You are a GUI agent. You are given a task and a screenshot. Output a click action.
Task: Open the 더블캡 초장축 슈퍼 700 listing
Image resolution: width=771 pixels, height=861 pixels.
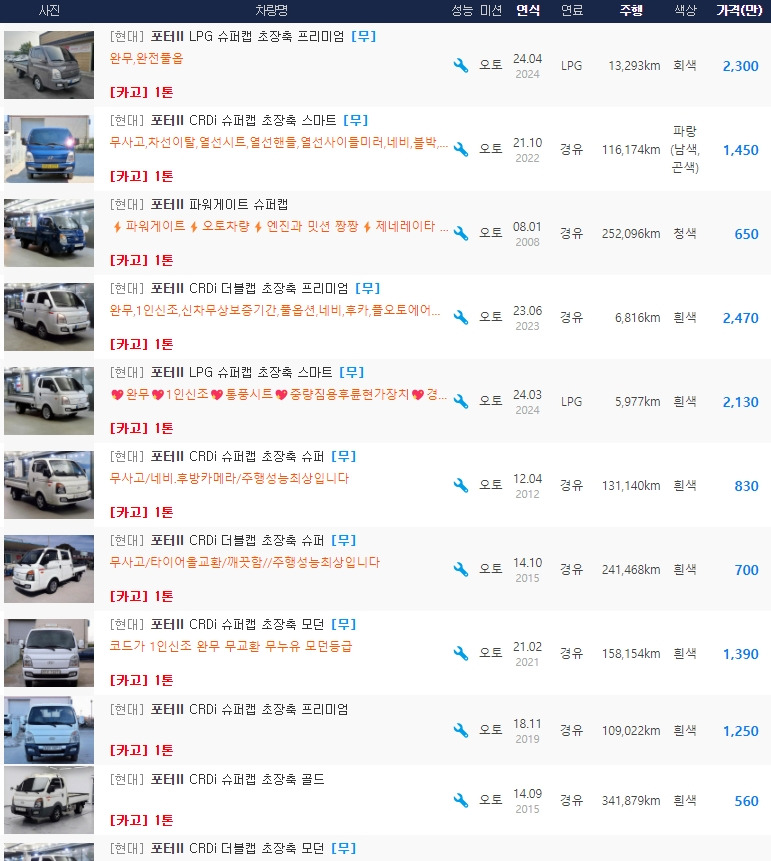238,540
